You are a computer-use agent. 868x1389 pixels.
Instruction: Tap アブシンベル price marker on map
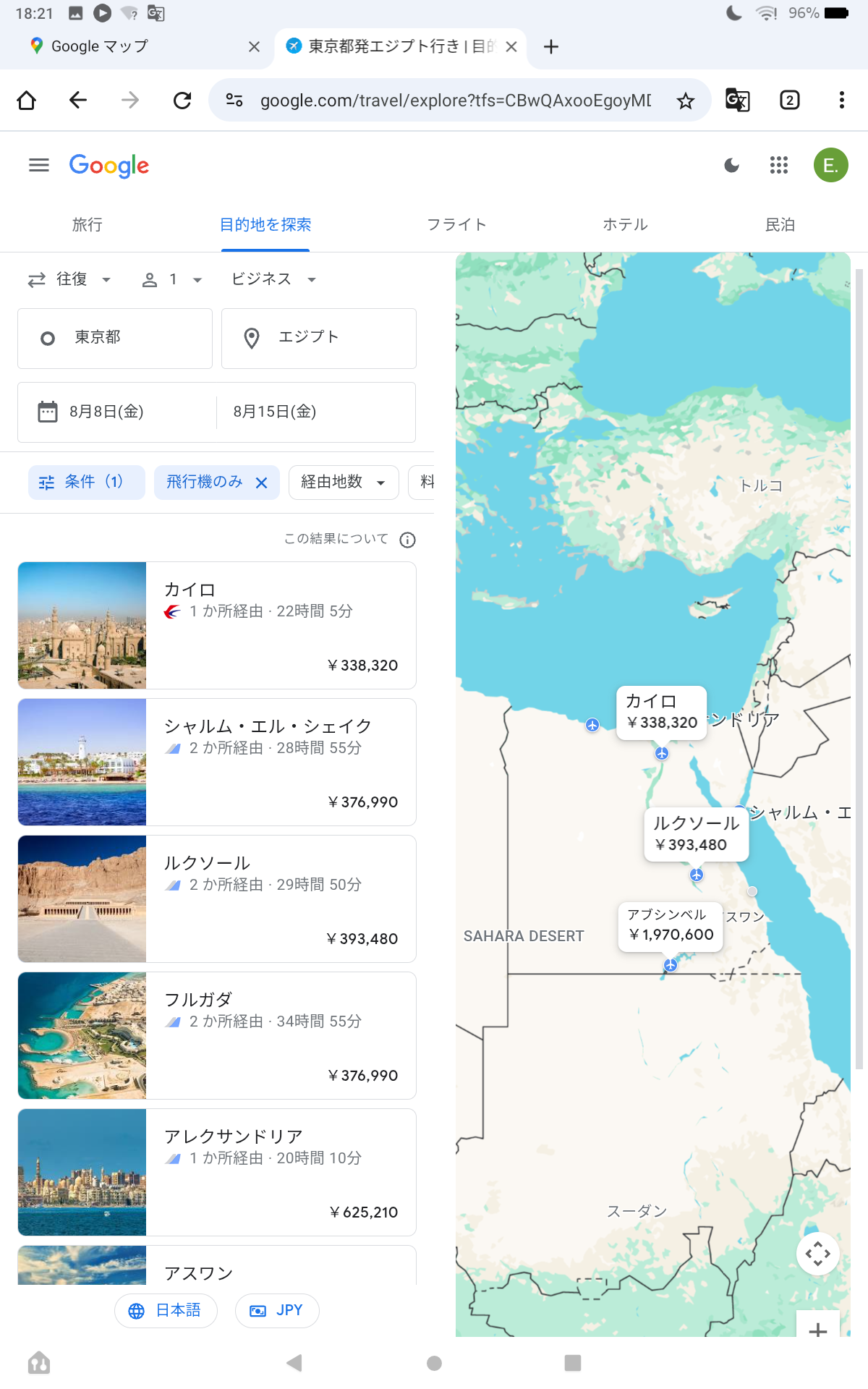click(671, 926)
